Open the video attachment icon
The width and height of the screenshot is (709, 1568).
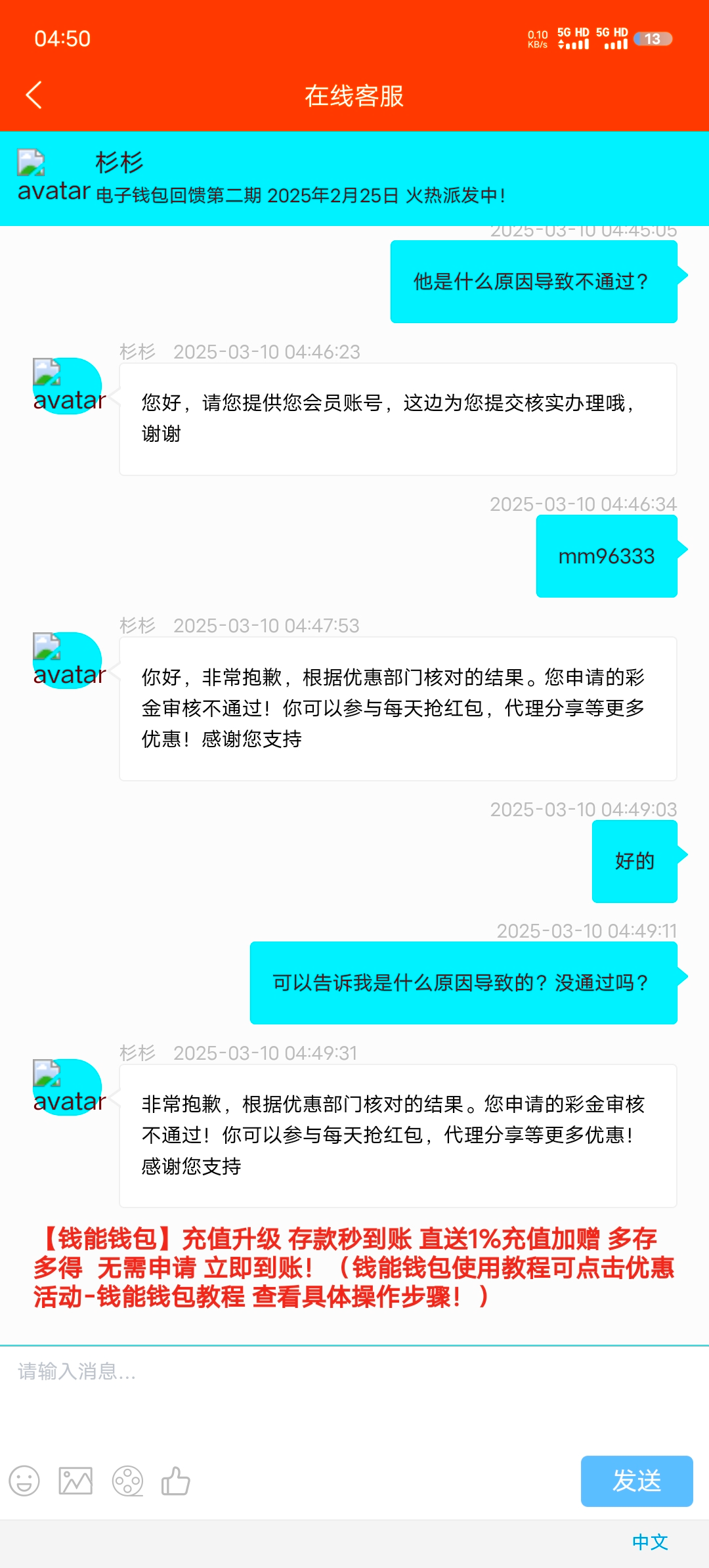click(x=127, y=1481)
